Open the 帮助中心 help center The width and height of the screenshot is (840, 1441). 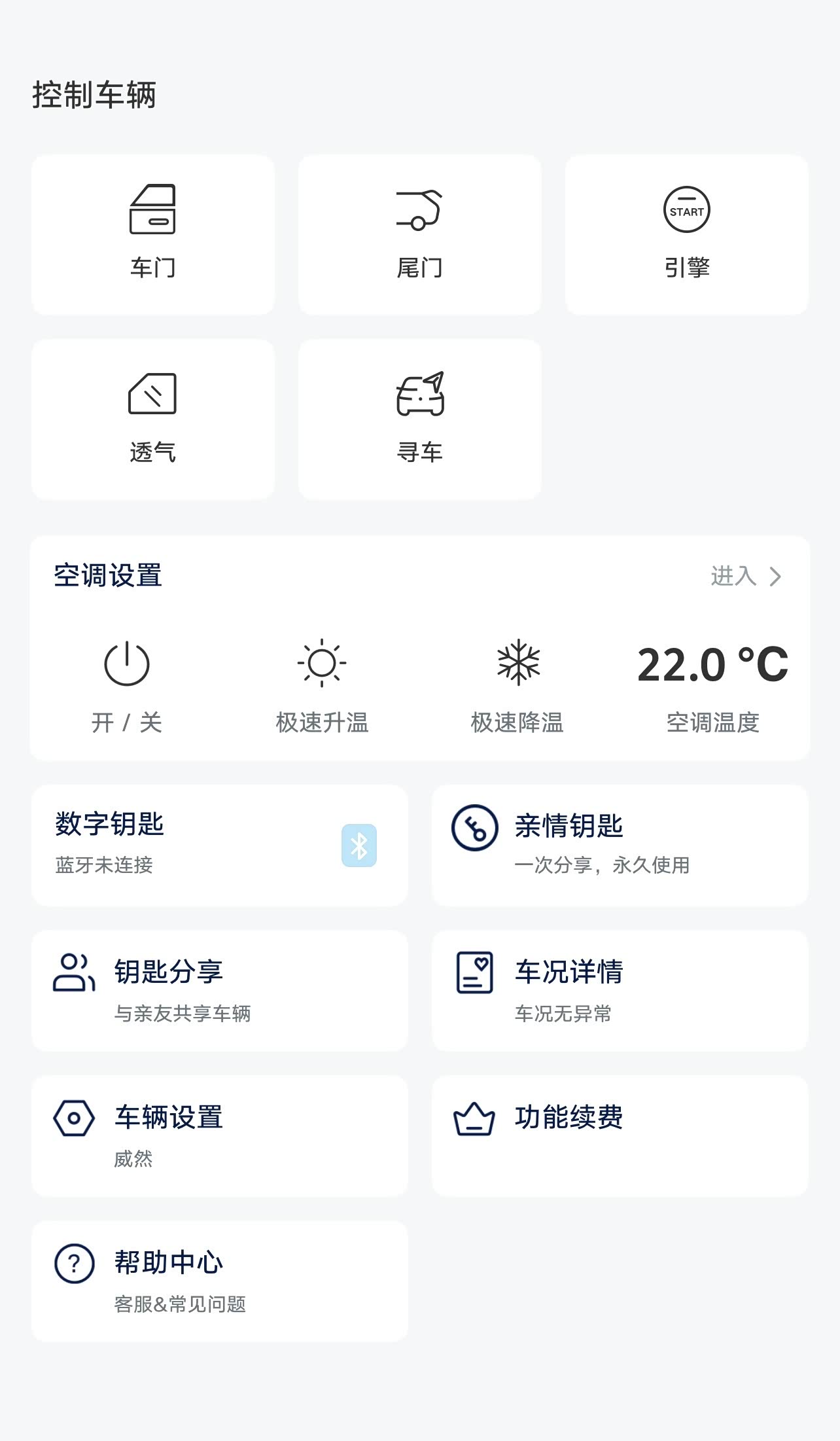(x=219, y=1281)
